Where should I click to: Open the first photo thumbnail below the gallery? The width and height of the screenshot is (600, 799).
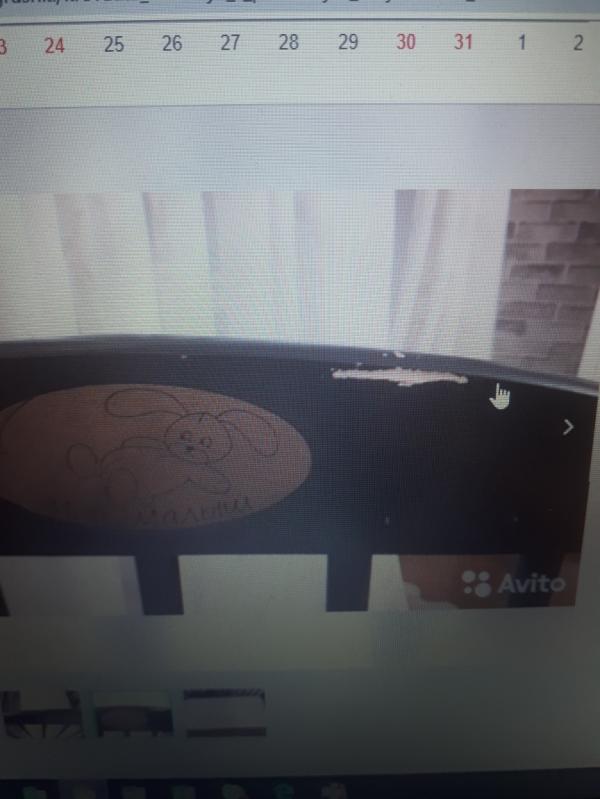pyautogui.click(x=42, y=713)
